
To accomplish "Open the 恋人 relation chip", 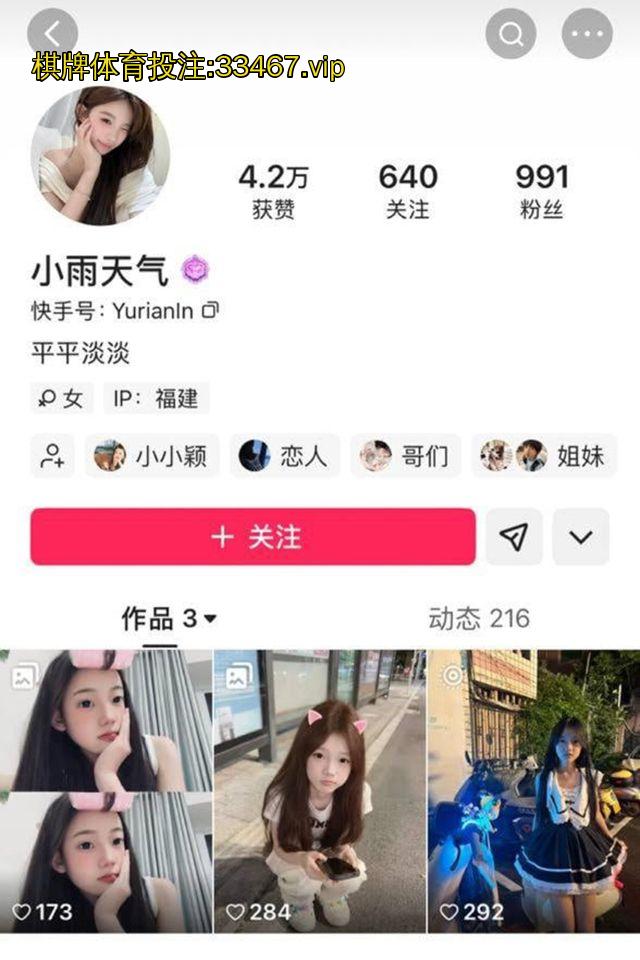I will [285, 456].
